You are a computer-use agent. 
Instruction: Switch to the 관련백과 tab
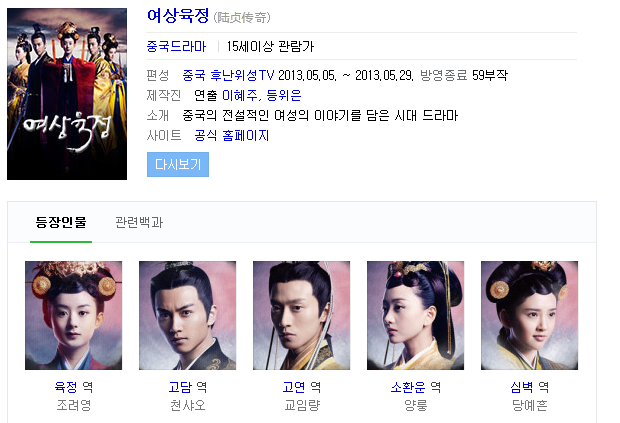[x=139, y=222]
